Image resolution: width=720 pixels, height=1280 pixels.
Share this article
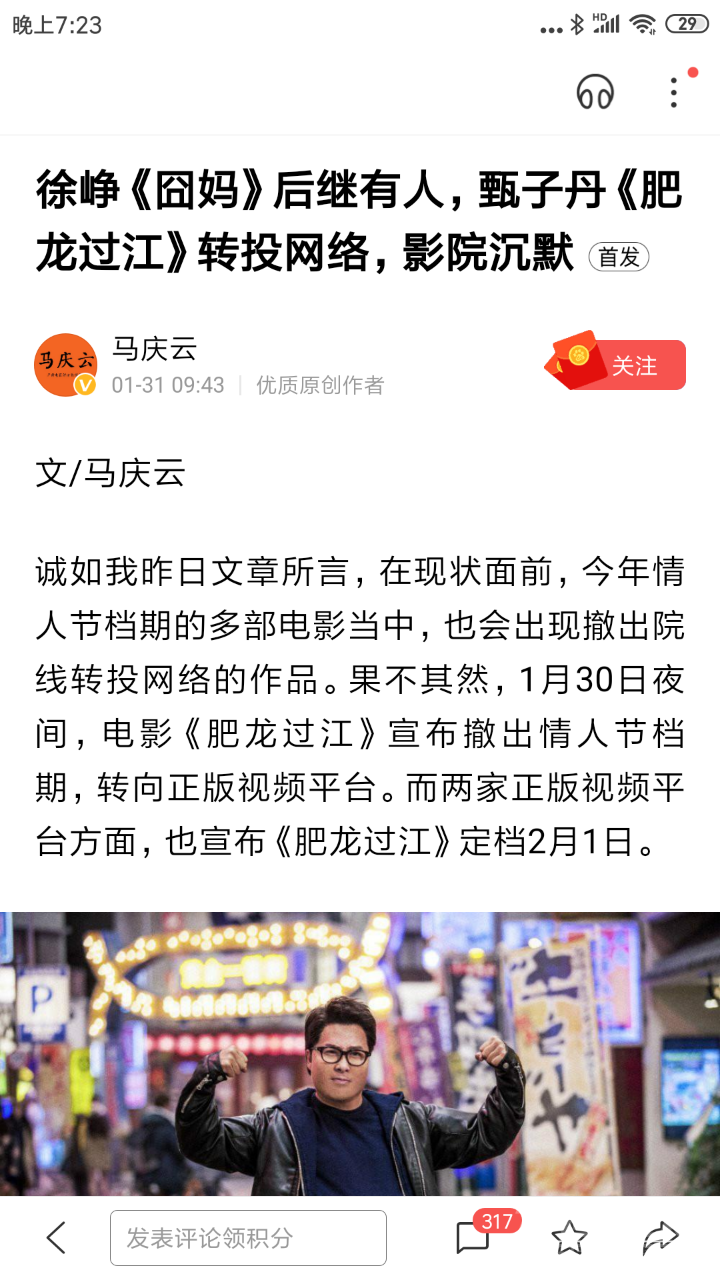click(x=660, y=1238)
